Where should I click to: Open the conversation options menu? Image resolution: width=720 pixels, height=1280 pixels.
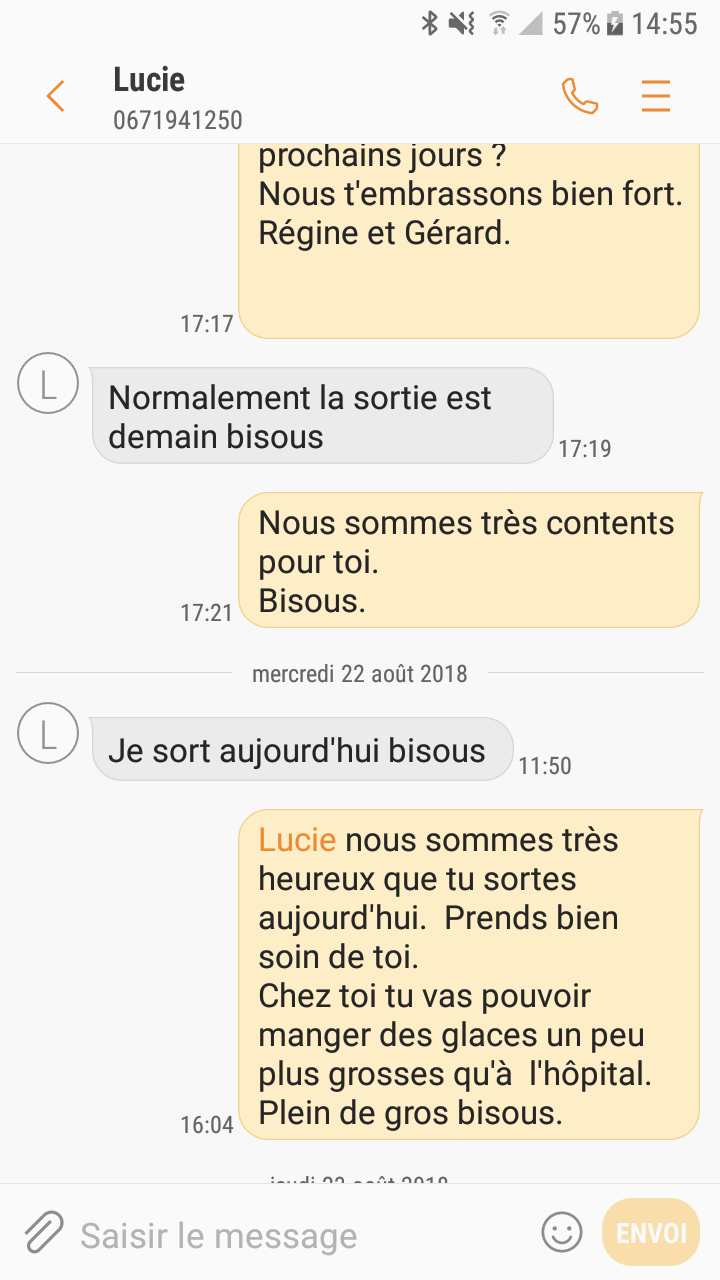coord(656,96)
